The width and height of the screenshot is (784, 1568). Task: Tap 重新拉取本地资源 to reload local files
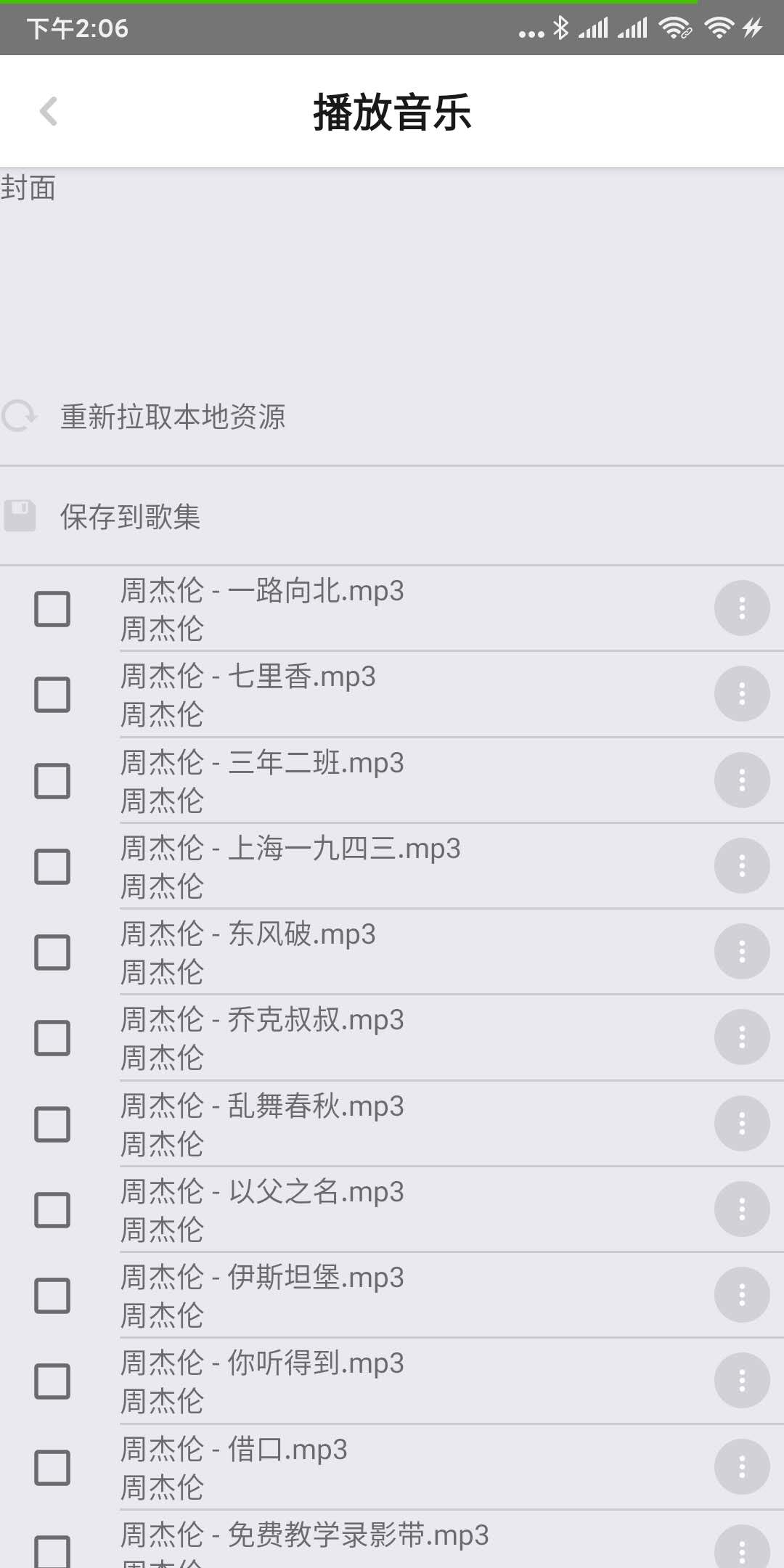pyautogui.click(x=173, y=417)
